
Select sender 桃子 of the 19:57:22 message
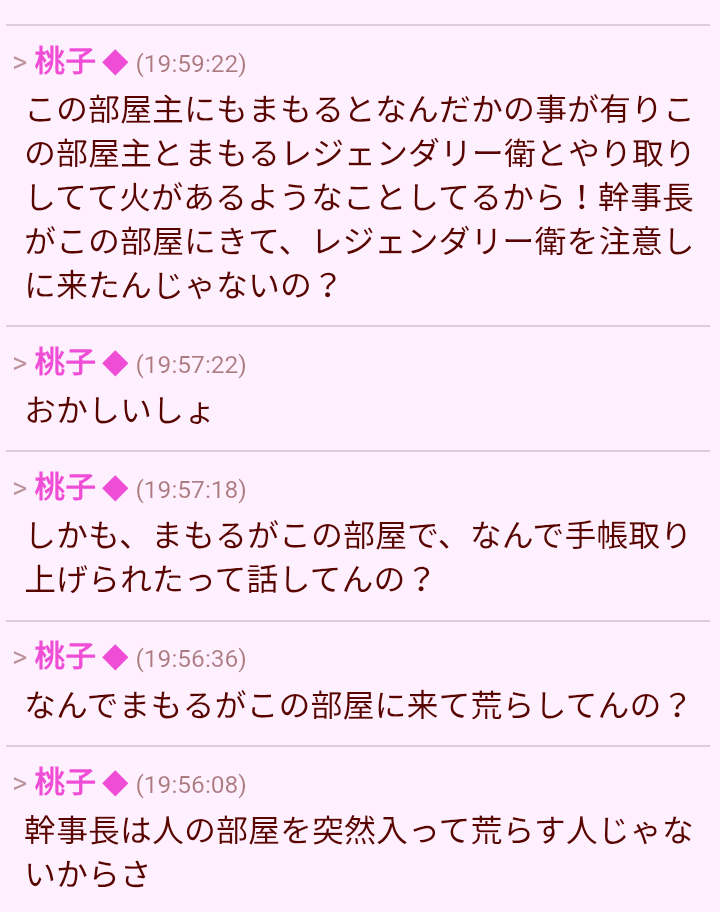pos(65,362)
